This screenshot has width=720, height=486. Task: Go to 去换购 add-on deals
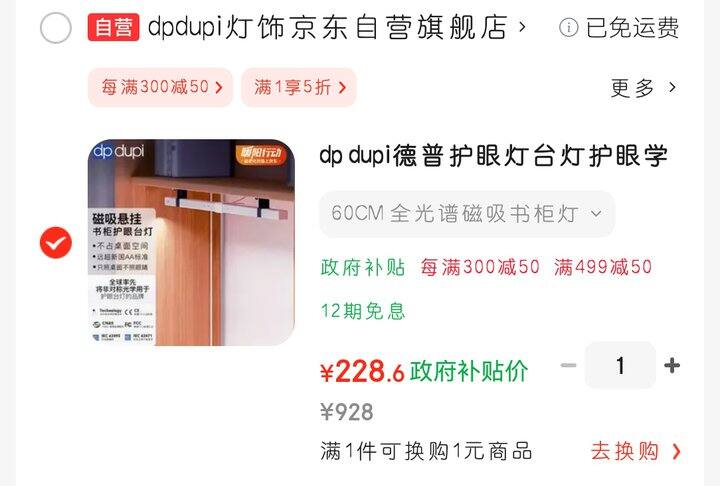636,451
